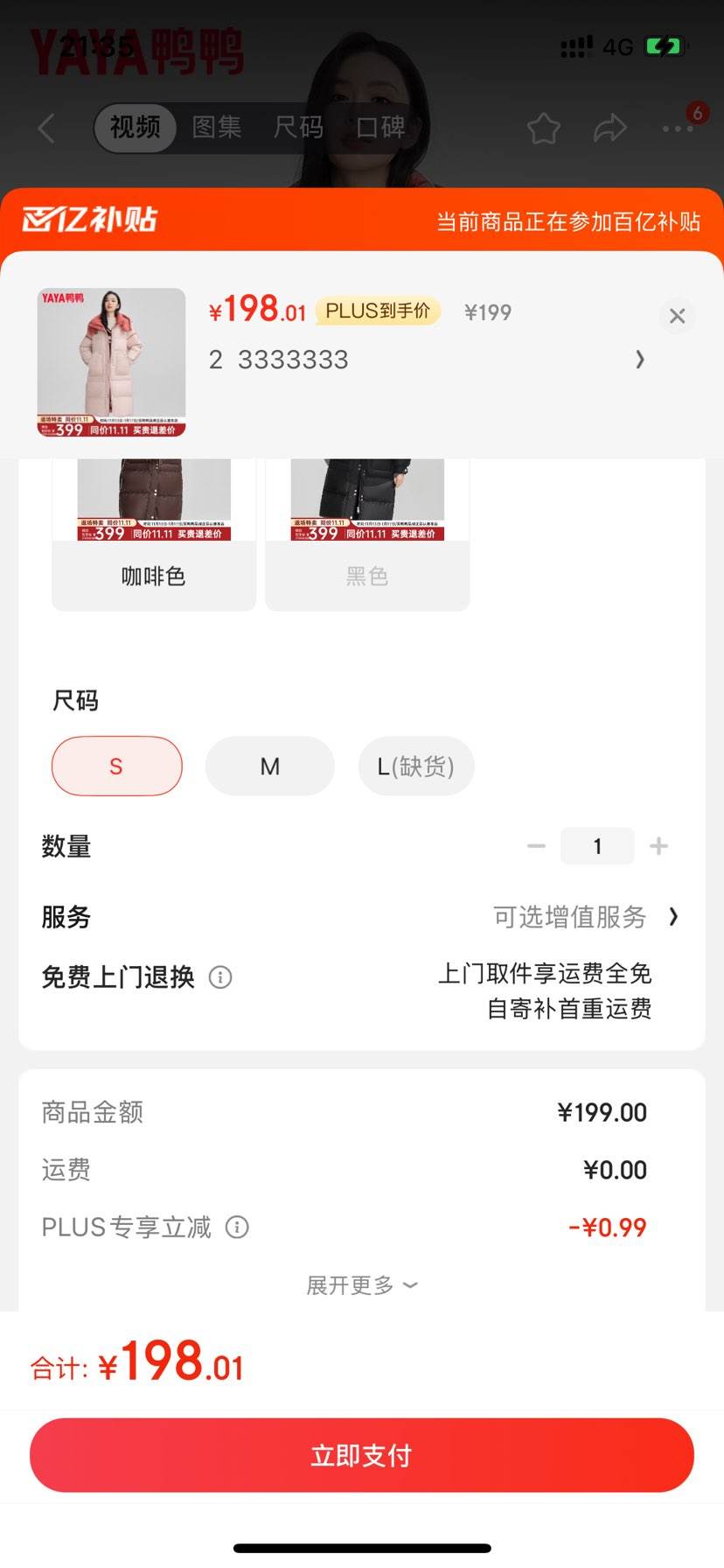Click the chevron next to the product variant text
Image resolution: width=724 pixels, height=1568 pixels.
639,360
